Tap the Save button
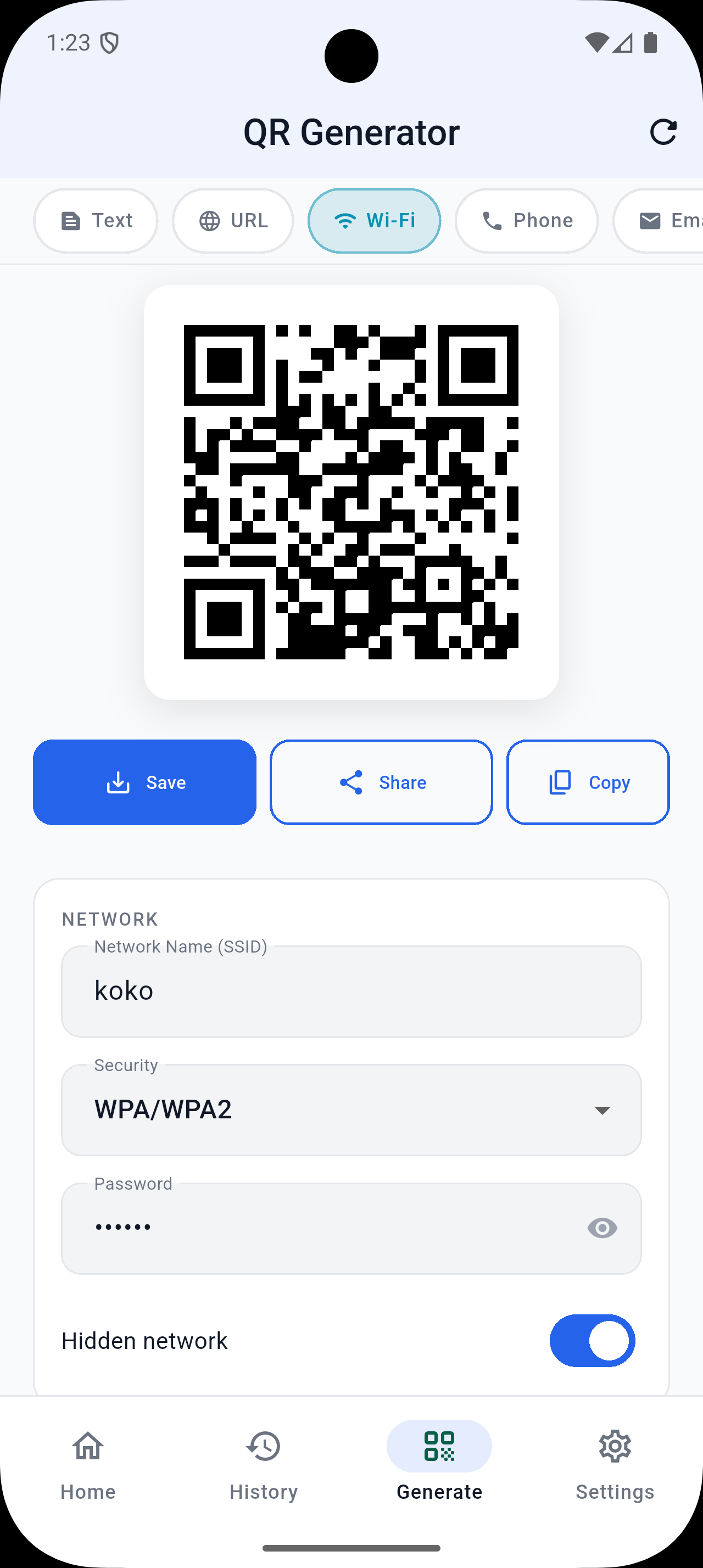Image resolution: width=703 pixels, height=1568 pixels. point(144,782)
